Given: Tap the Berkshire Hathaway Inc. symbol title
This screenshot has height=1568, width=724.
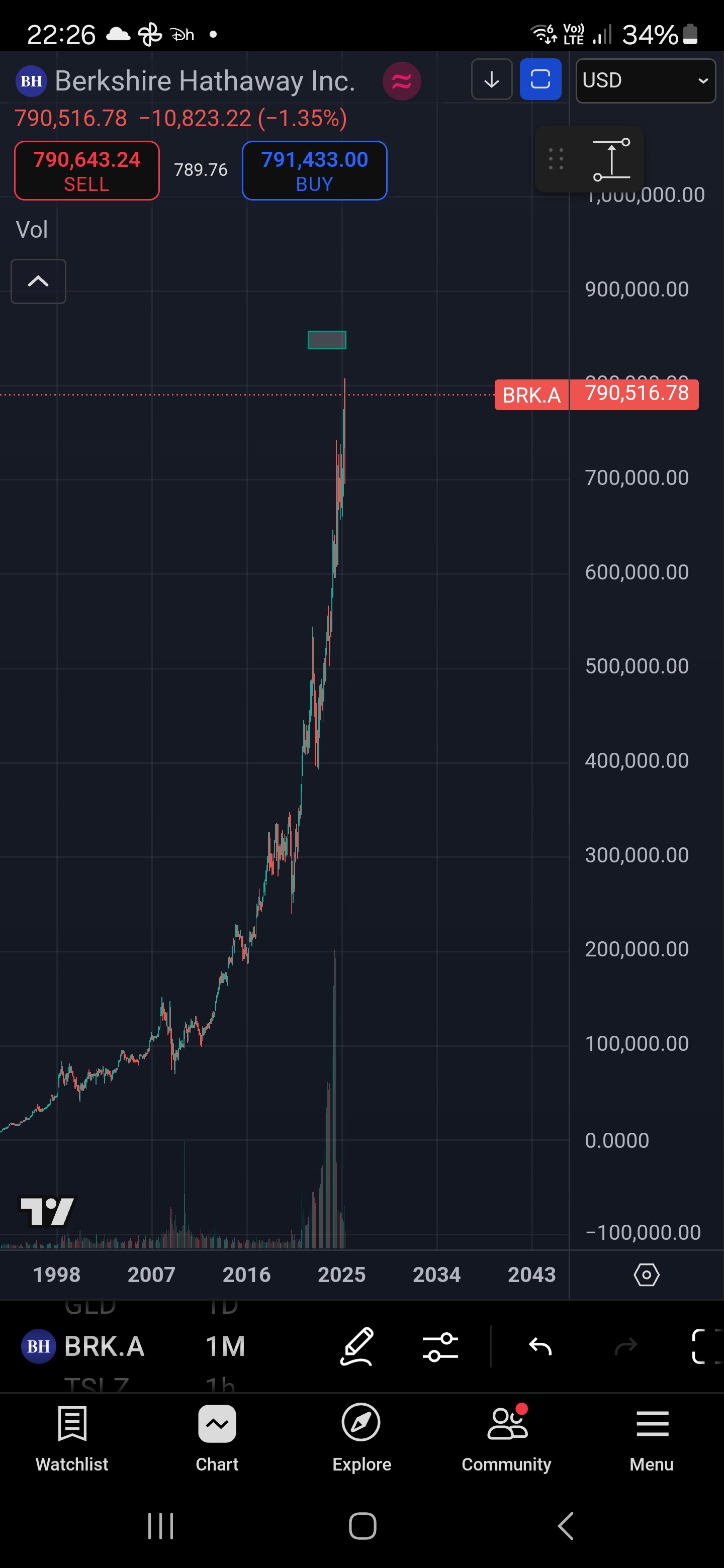Looking at the screenshot, I should coord(205,80).
